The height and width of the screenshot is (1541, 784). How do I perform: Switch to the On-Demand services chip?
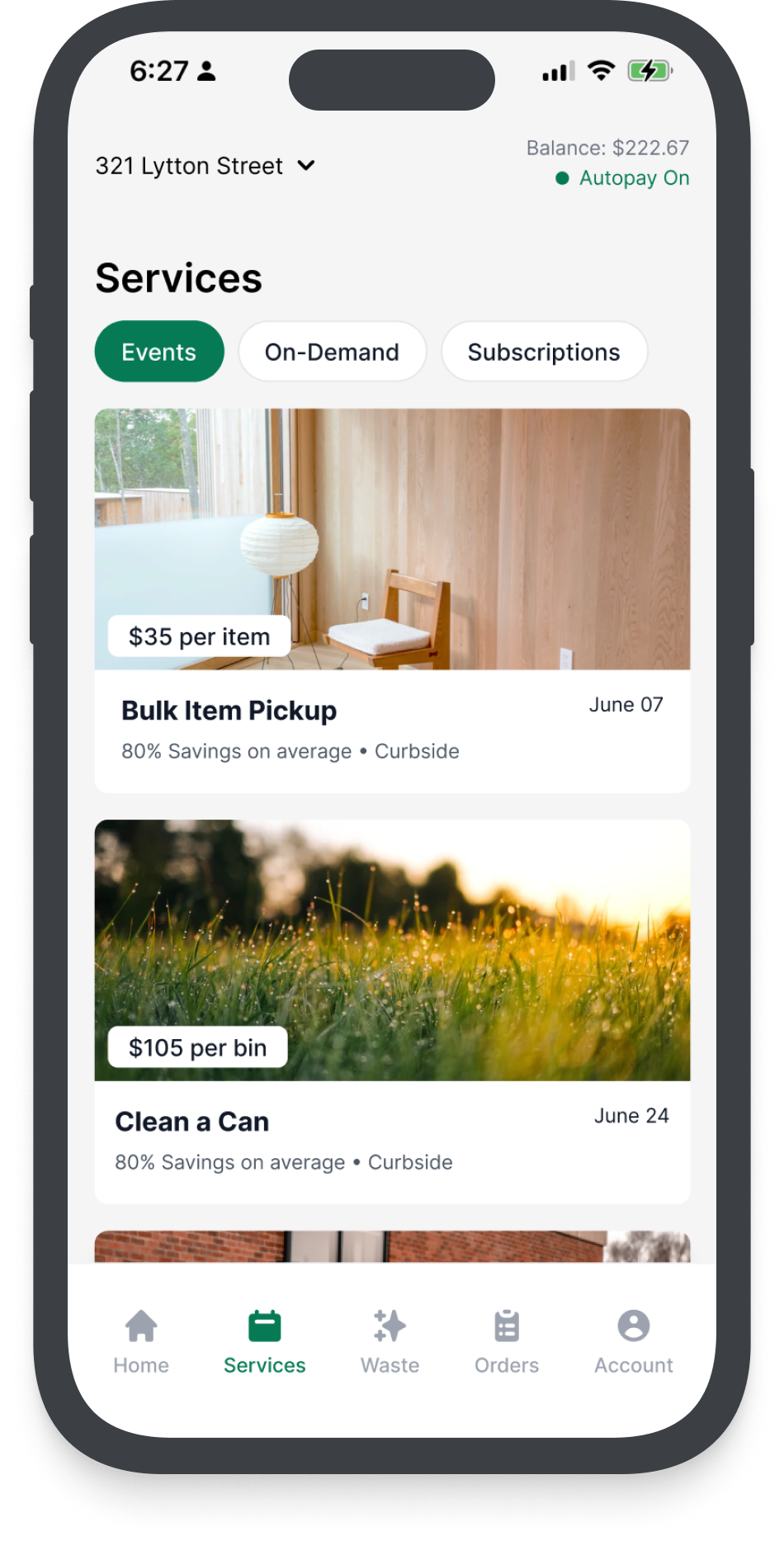coord(332,352)
